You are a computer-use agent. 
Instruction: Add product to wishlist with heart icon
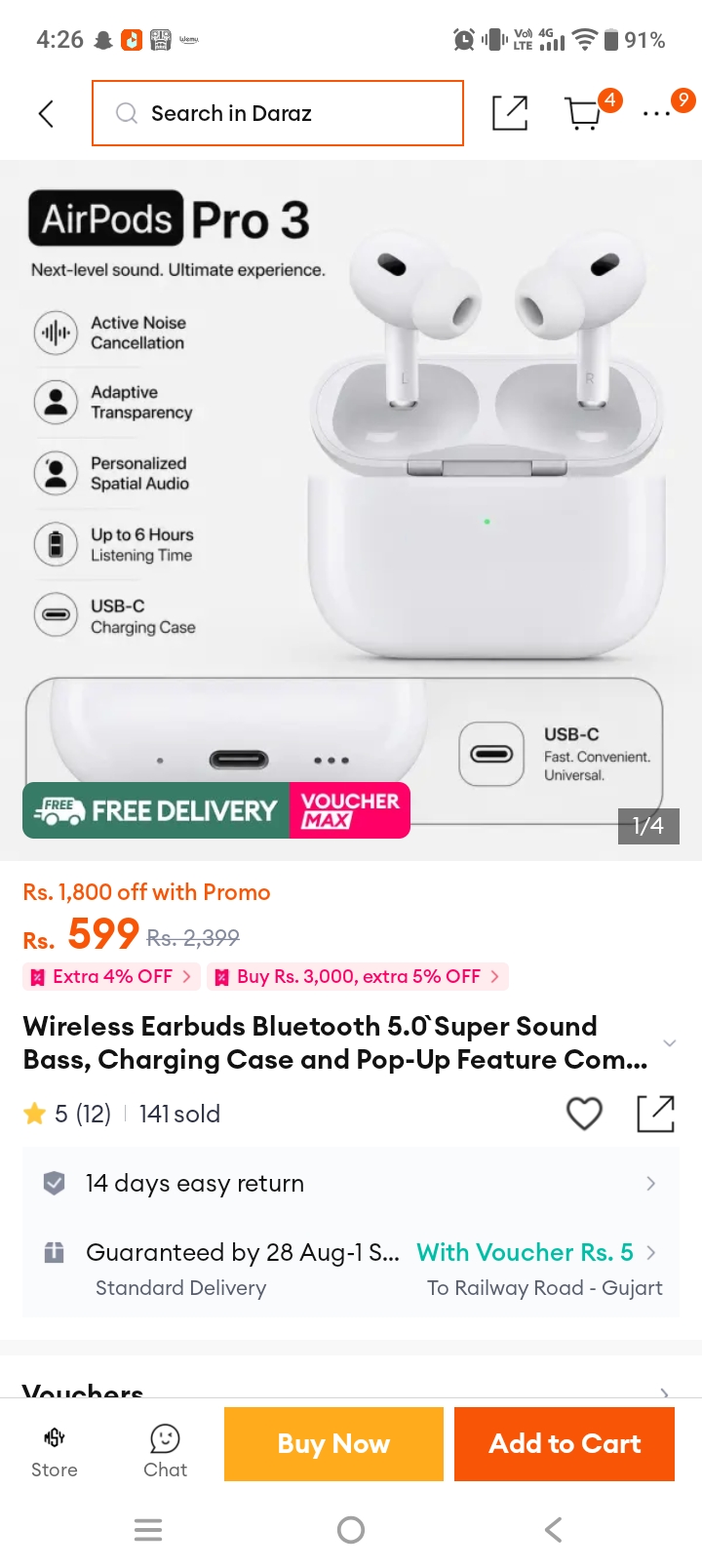click(x=585, y=1114)
